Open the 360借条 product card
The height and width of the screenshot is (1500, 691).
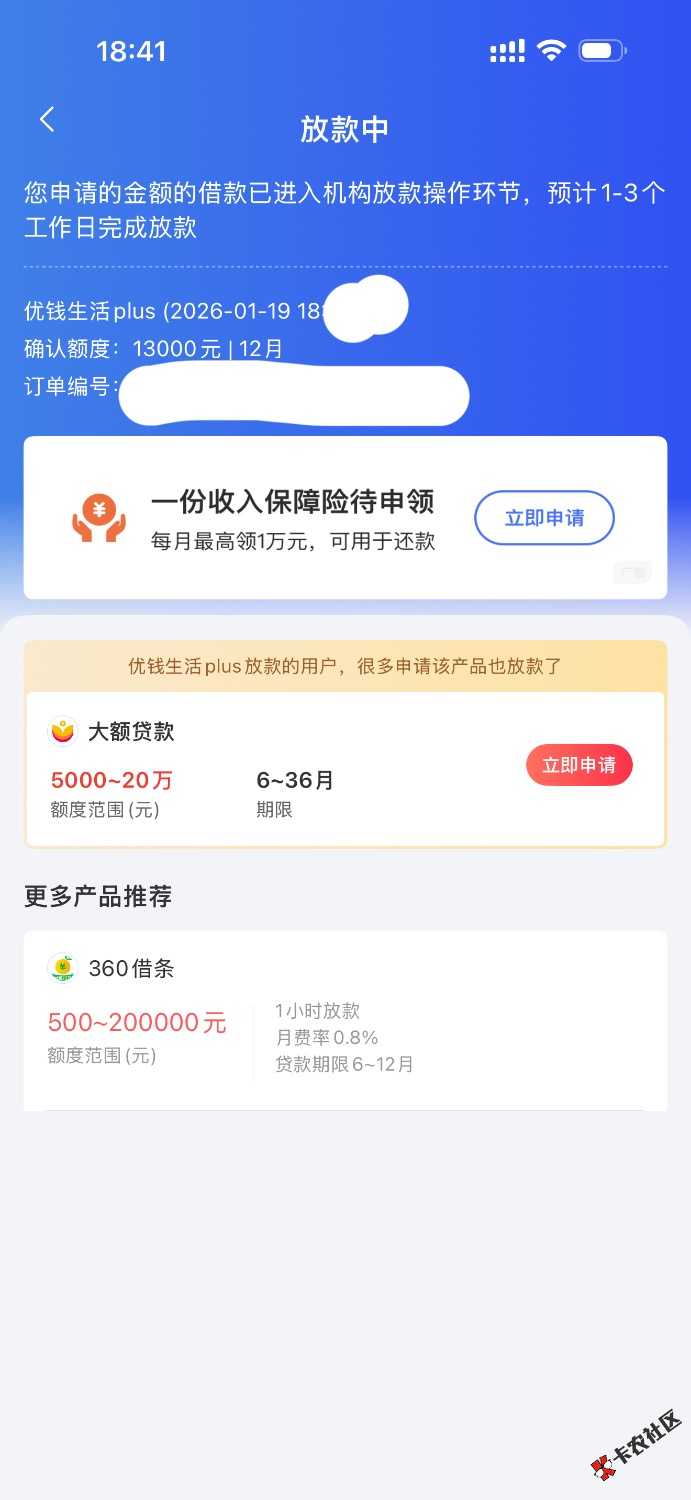(x=344, y=1018)
